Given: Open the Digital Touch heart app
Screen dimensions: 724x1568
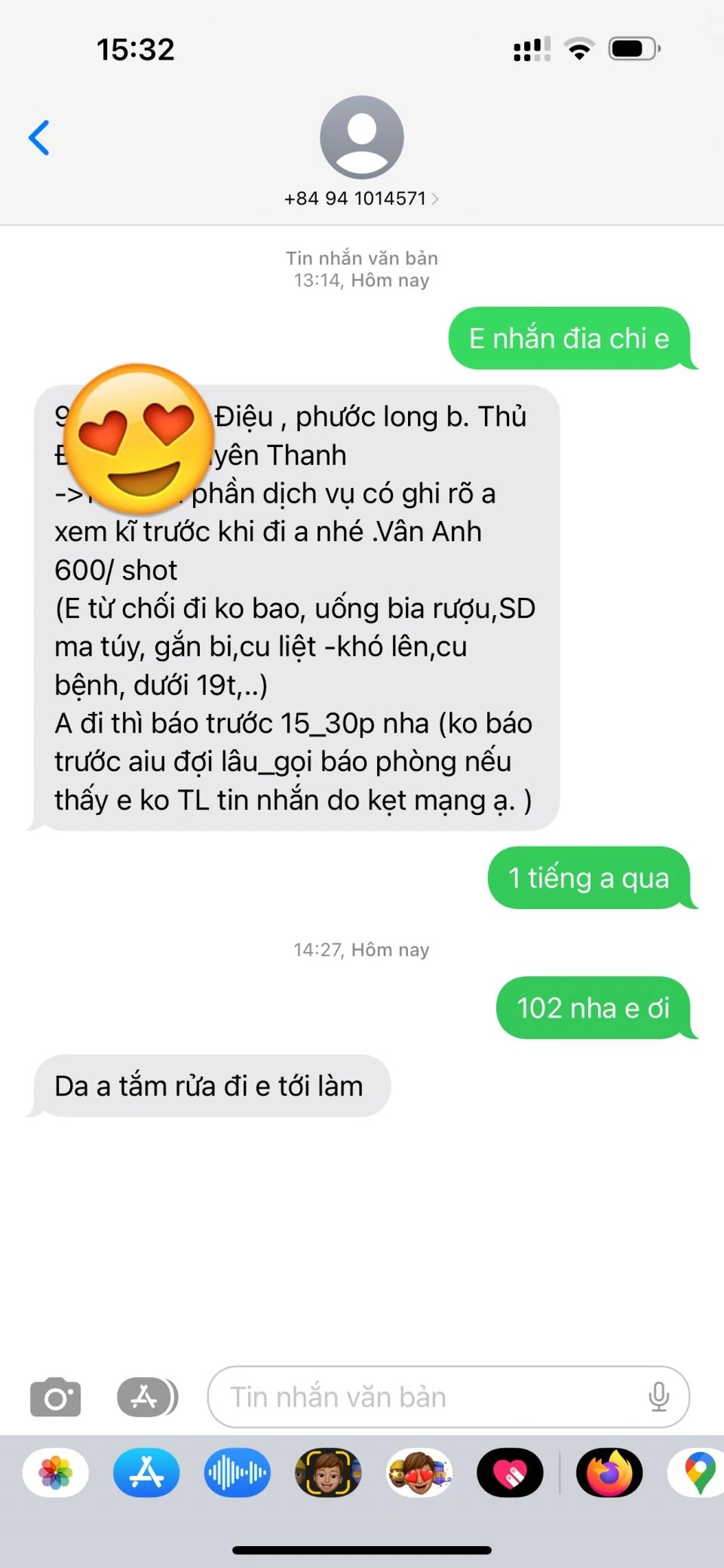Looking at the screenshot, I should (510, 1472).
